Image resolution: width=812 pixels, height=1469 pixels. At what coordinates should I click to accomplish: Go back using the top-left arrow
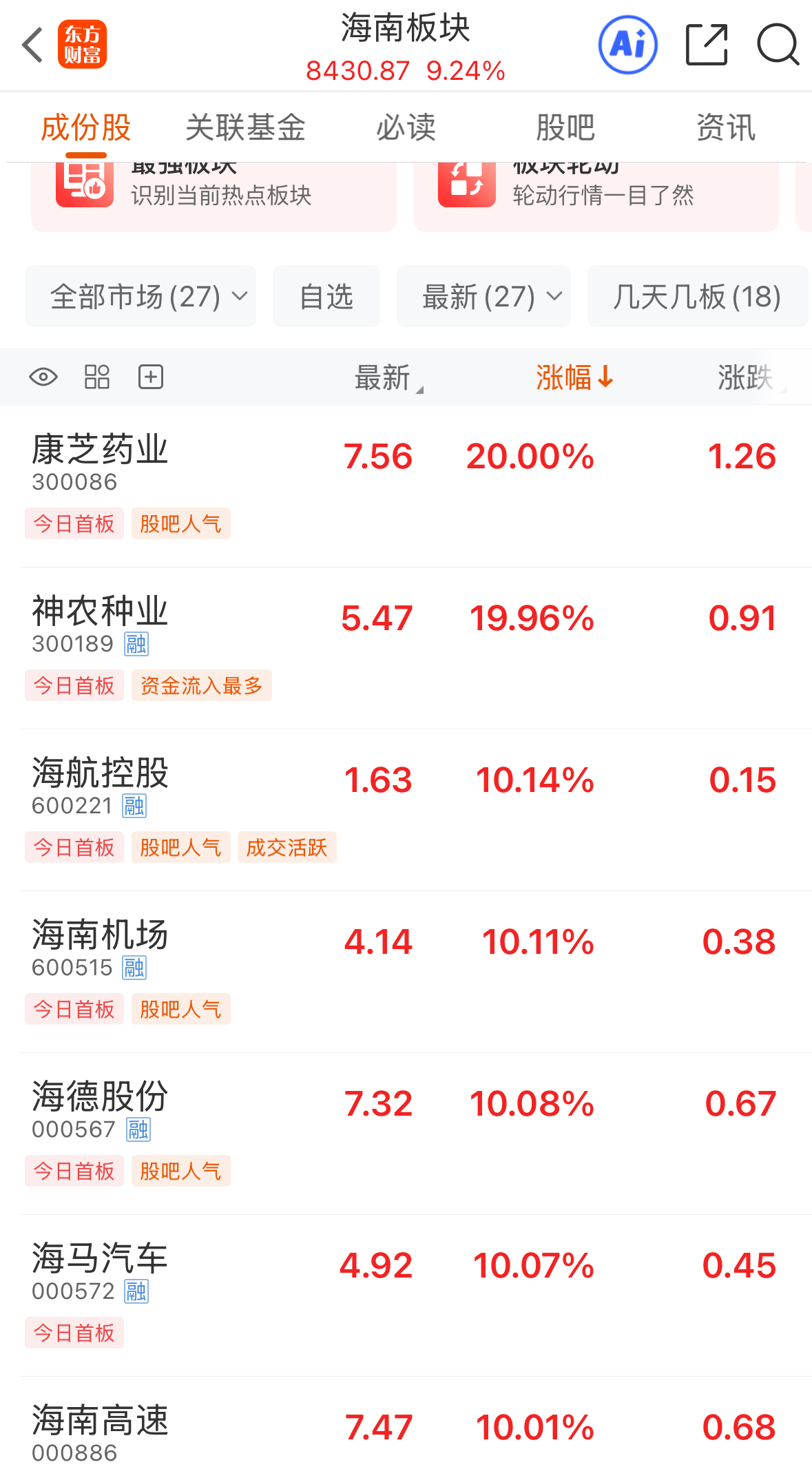coord(32,45)
